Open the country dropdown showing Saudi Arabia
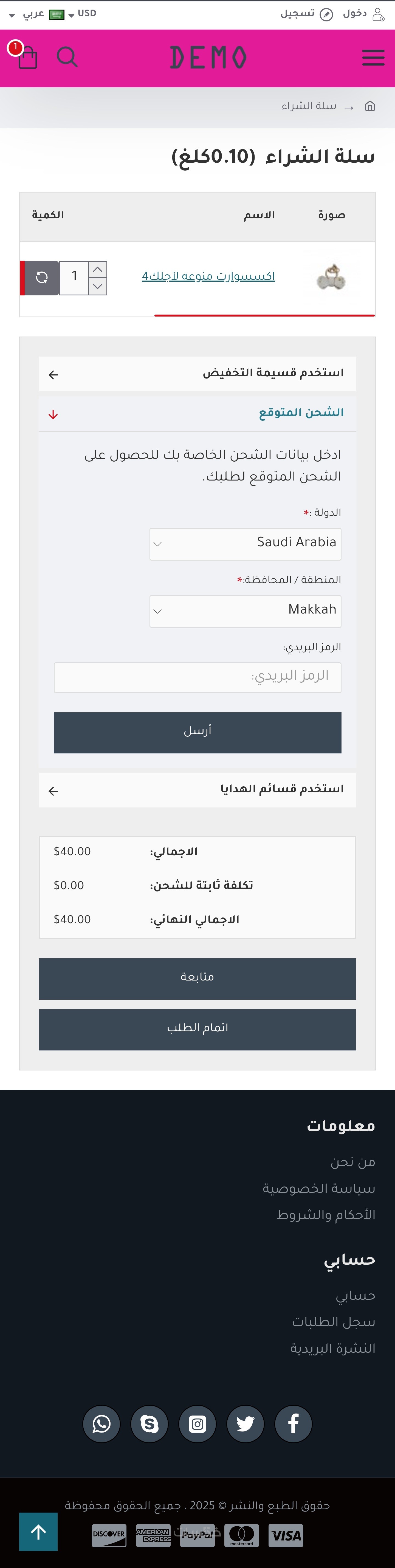 [245, 544]
